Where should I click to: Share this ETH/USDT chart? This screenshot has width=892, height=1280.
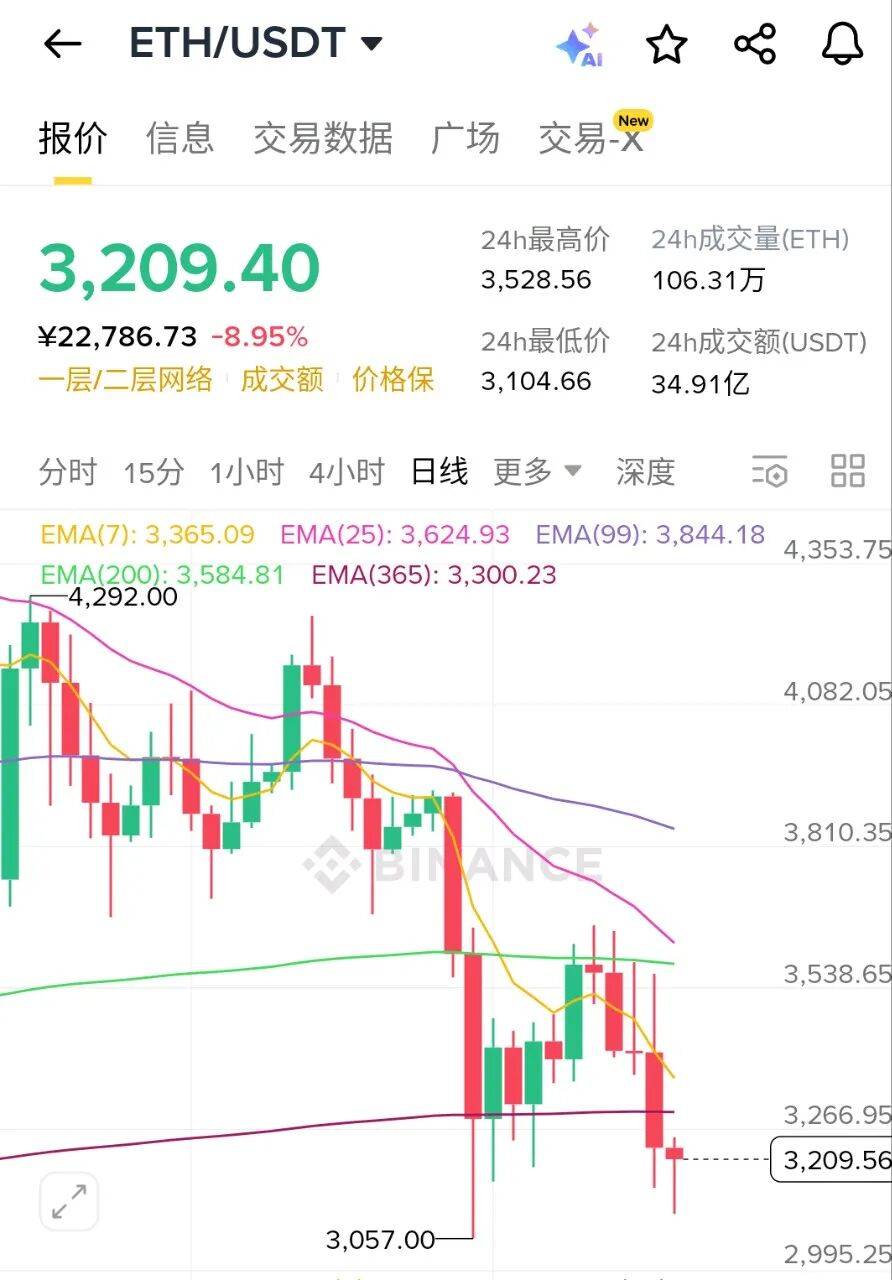point(755,45)
